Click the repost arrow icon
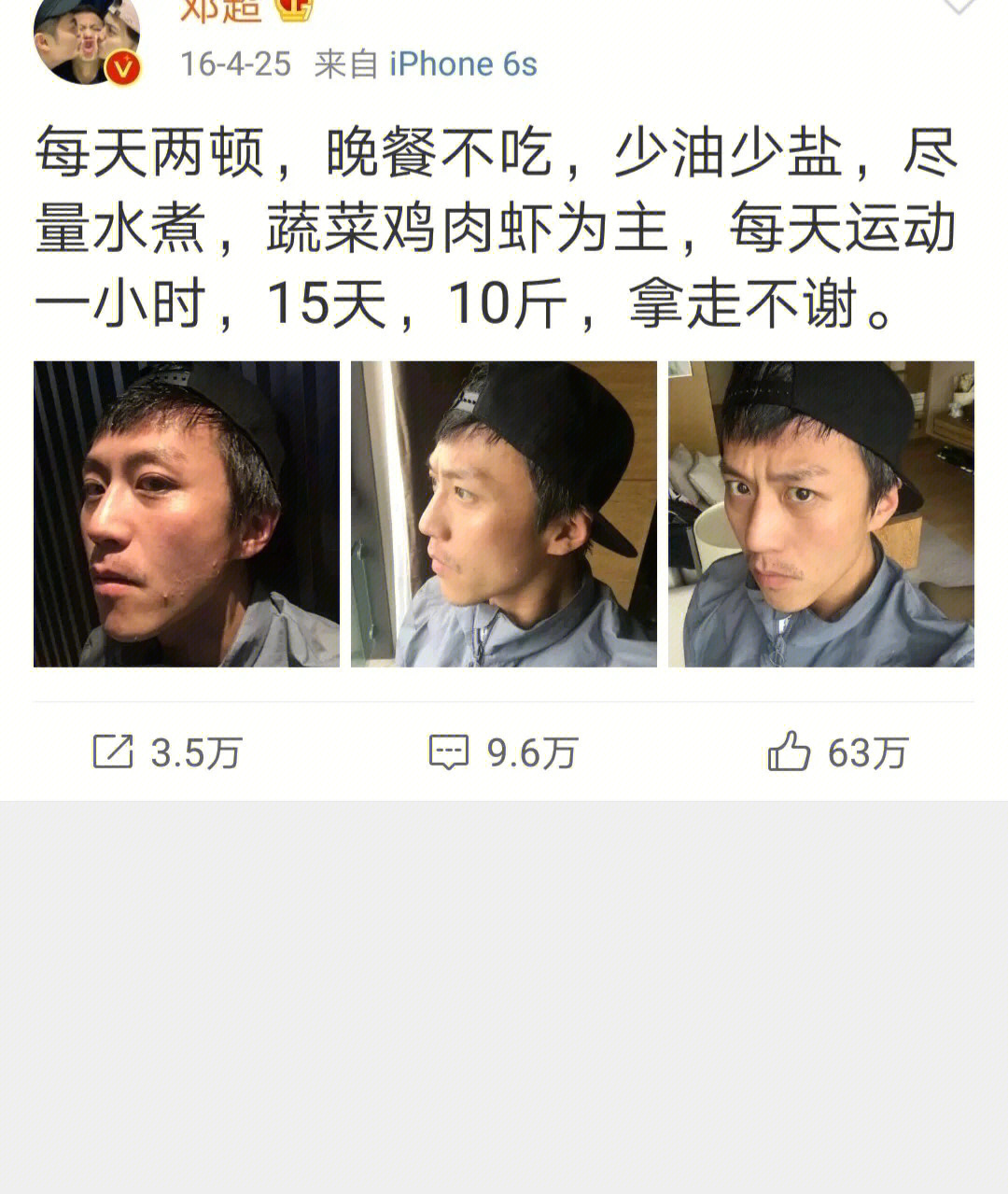Image resolution: width=1008 pixels, height=1194 pixels. (112, 750)
